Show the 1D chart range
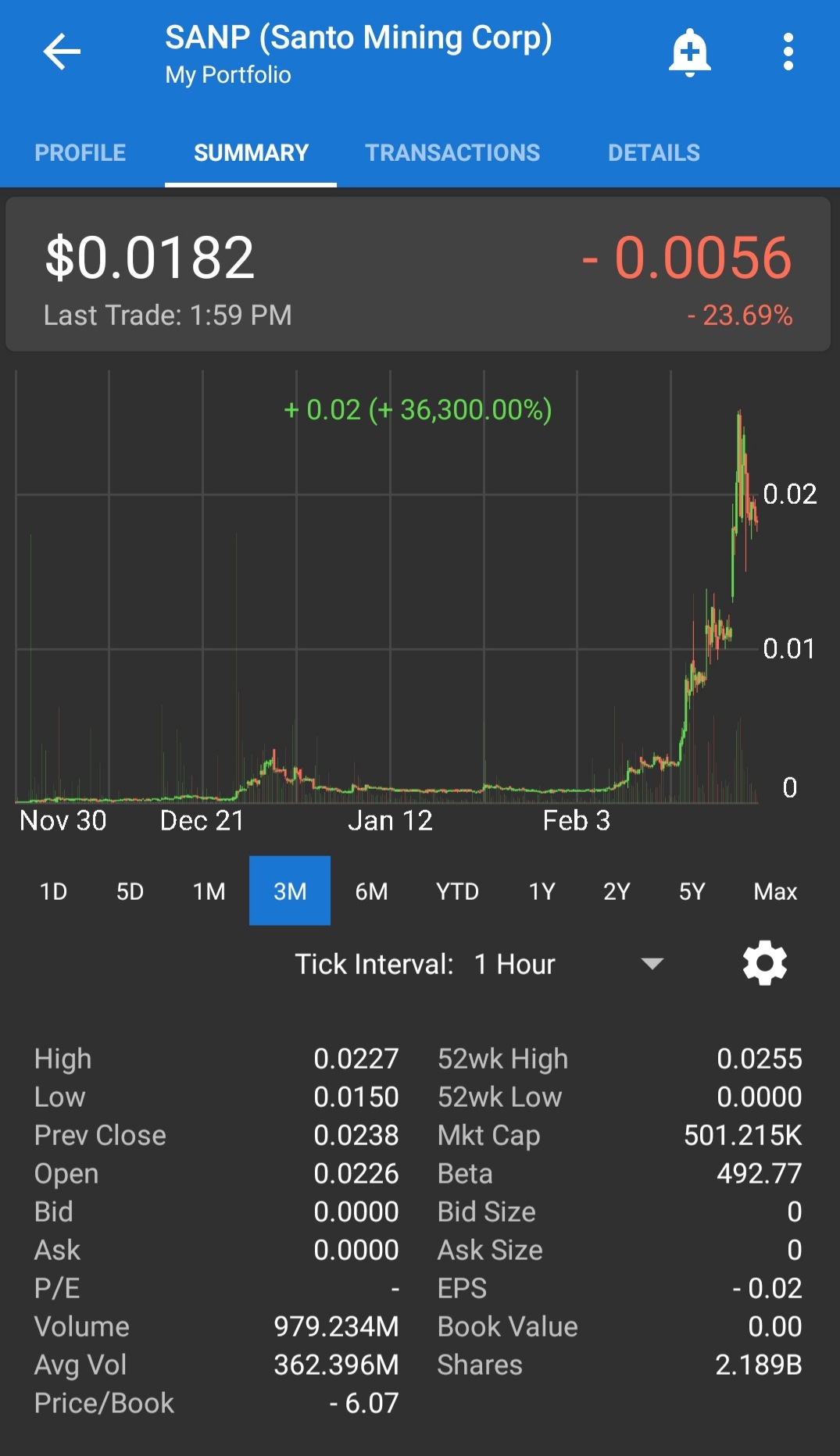 pos(53,891)
